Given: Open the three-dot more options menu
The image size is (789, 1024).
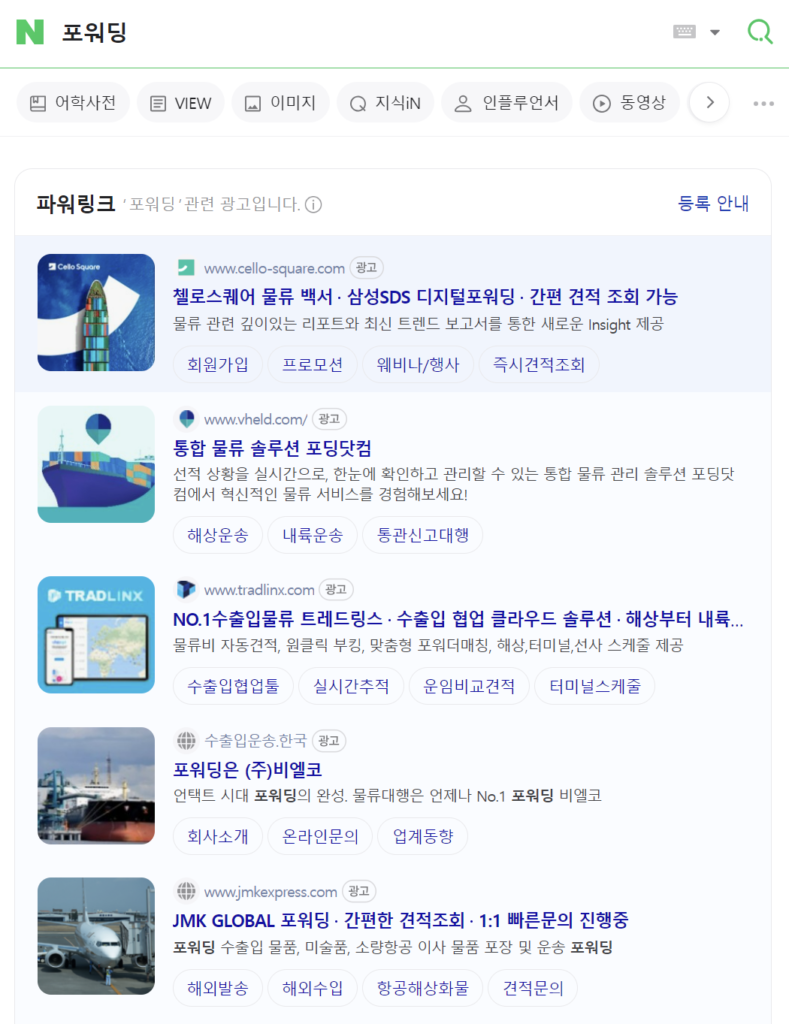Looking at the screenshot, I should point(764,103).
